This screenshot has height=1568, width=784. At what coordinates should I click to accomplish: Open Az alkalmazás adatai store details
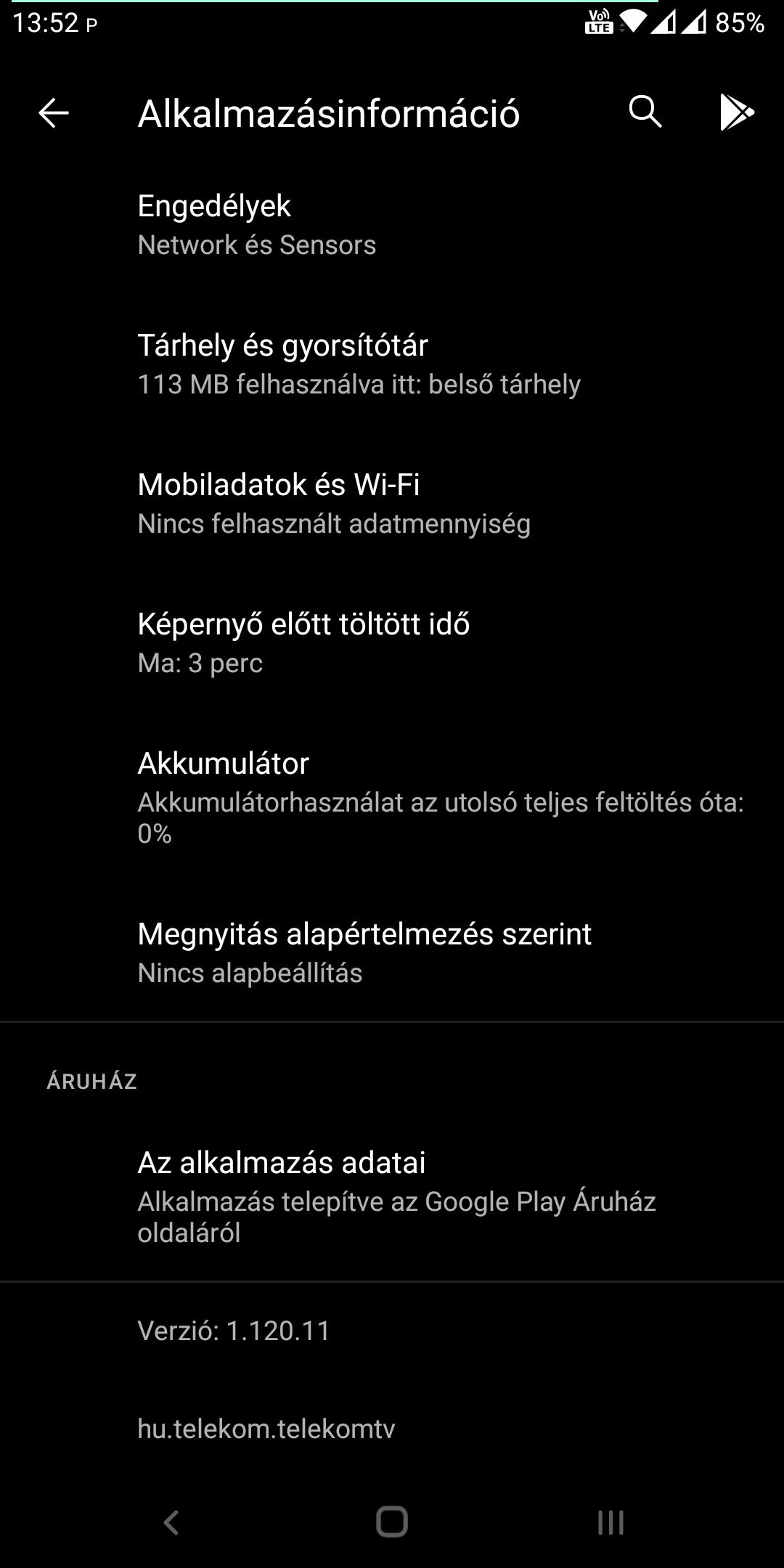(x=392, y=1196)
